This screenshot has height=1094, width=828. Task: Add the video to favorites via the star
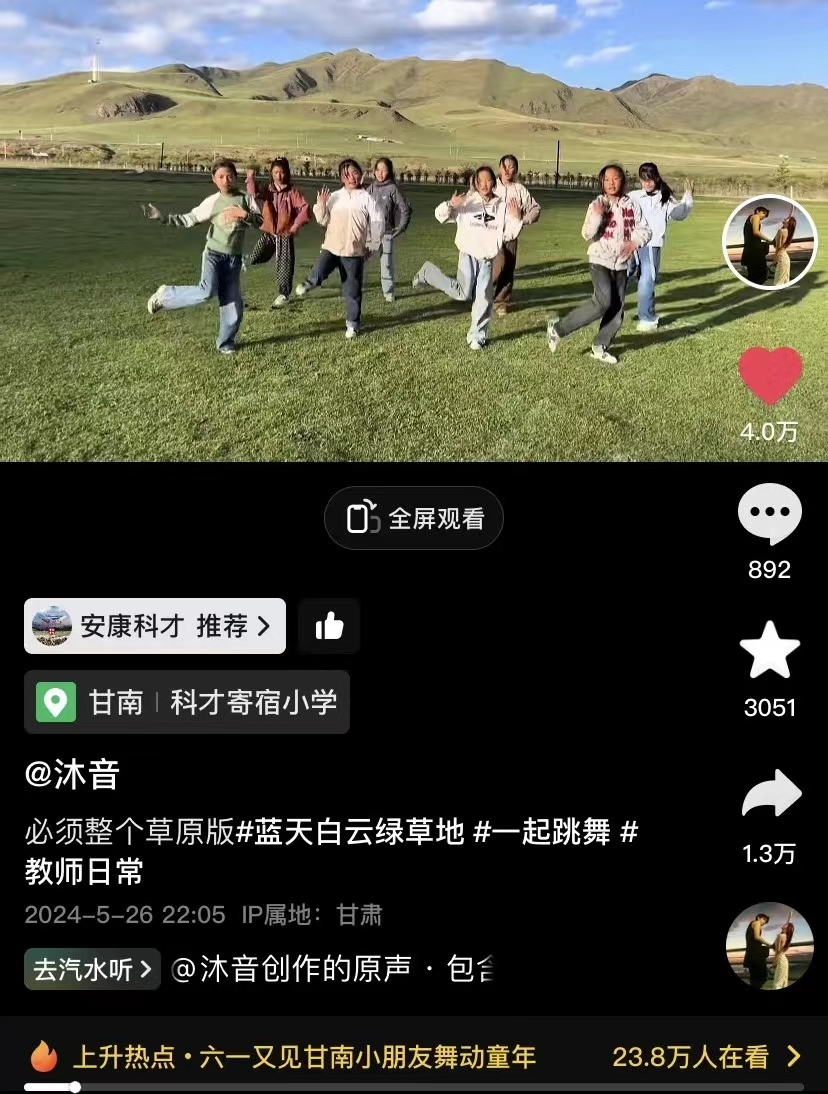tap(770, 651)
